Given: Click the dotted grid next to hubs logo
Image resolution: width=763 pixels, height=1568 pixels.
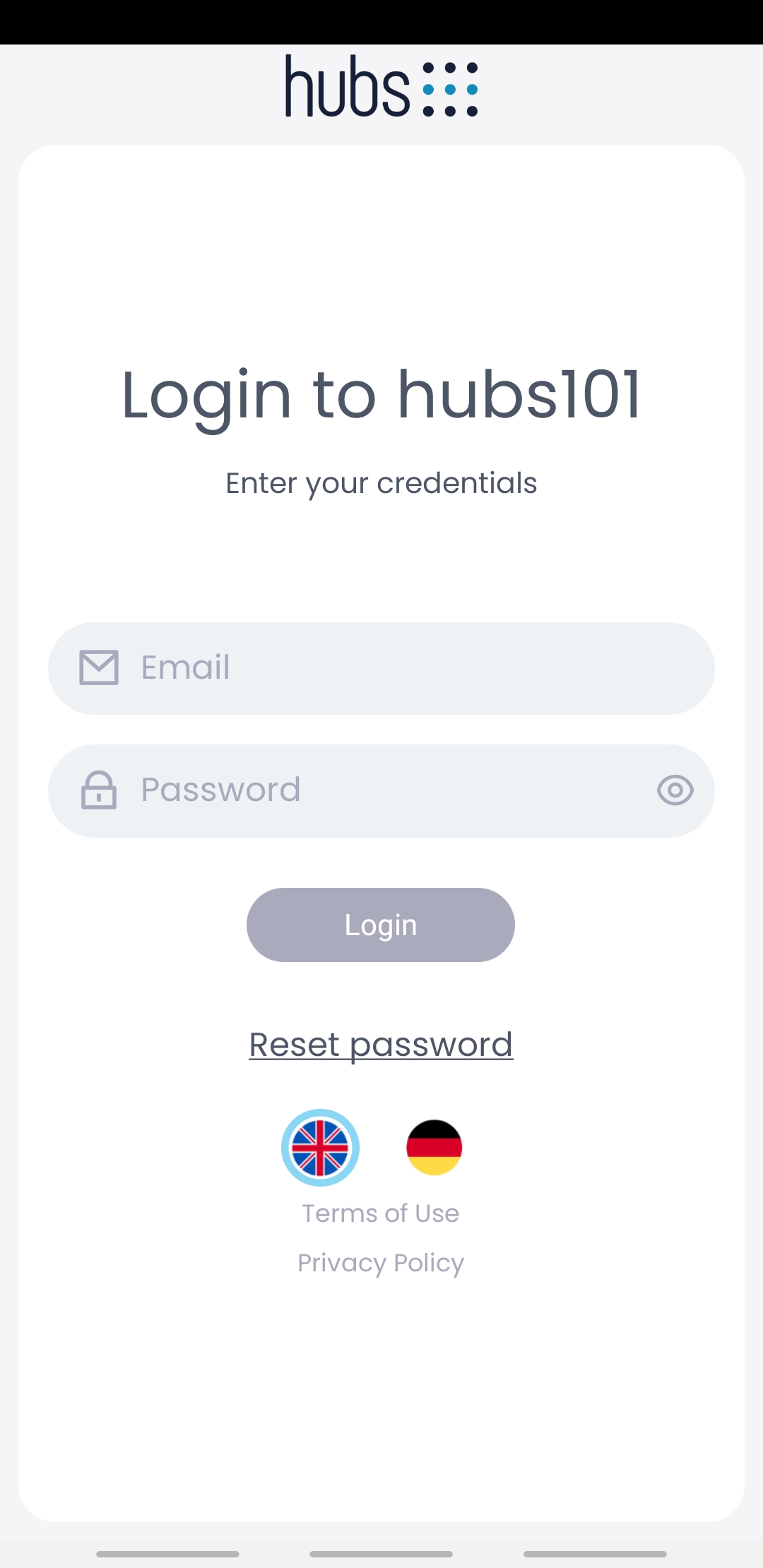Looking at the screenshot, I should pos(451,88).
